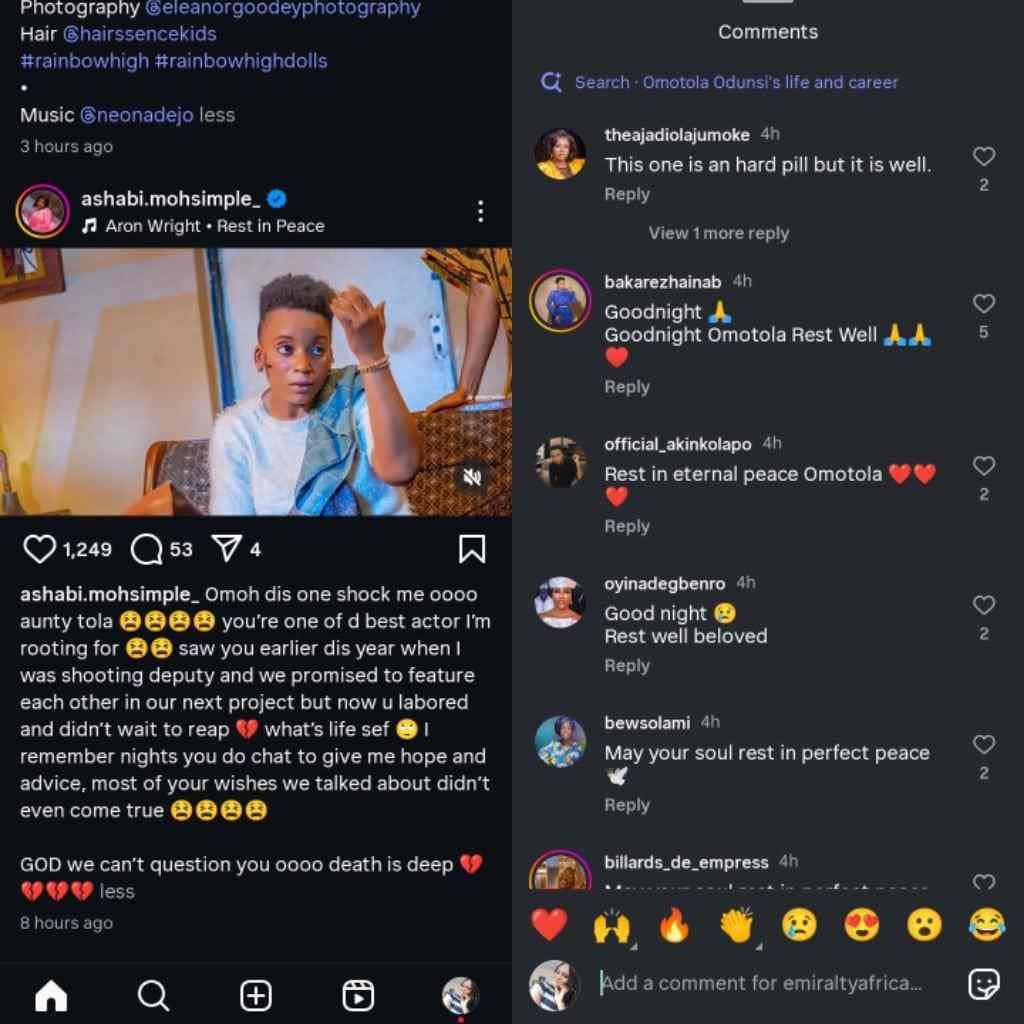Insert the fire emoji reaction
Viewport: 1024px width, 1024px height.
[674, 926]
